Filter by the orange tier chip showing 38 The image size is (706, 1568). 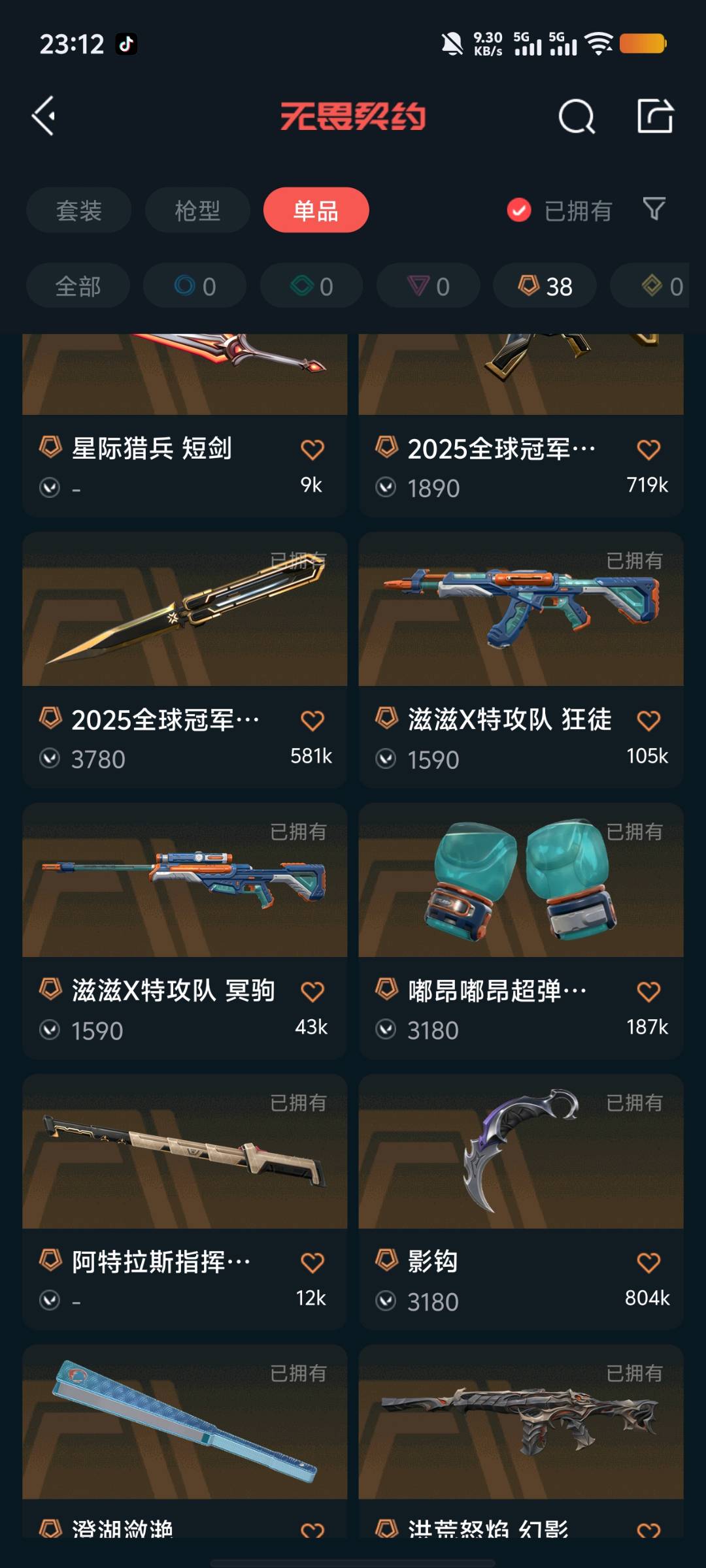(x=545, y=286)
